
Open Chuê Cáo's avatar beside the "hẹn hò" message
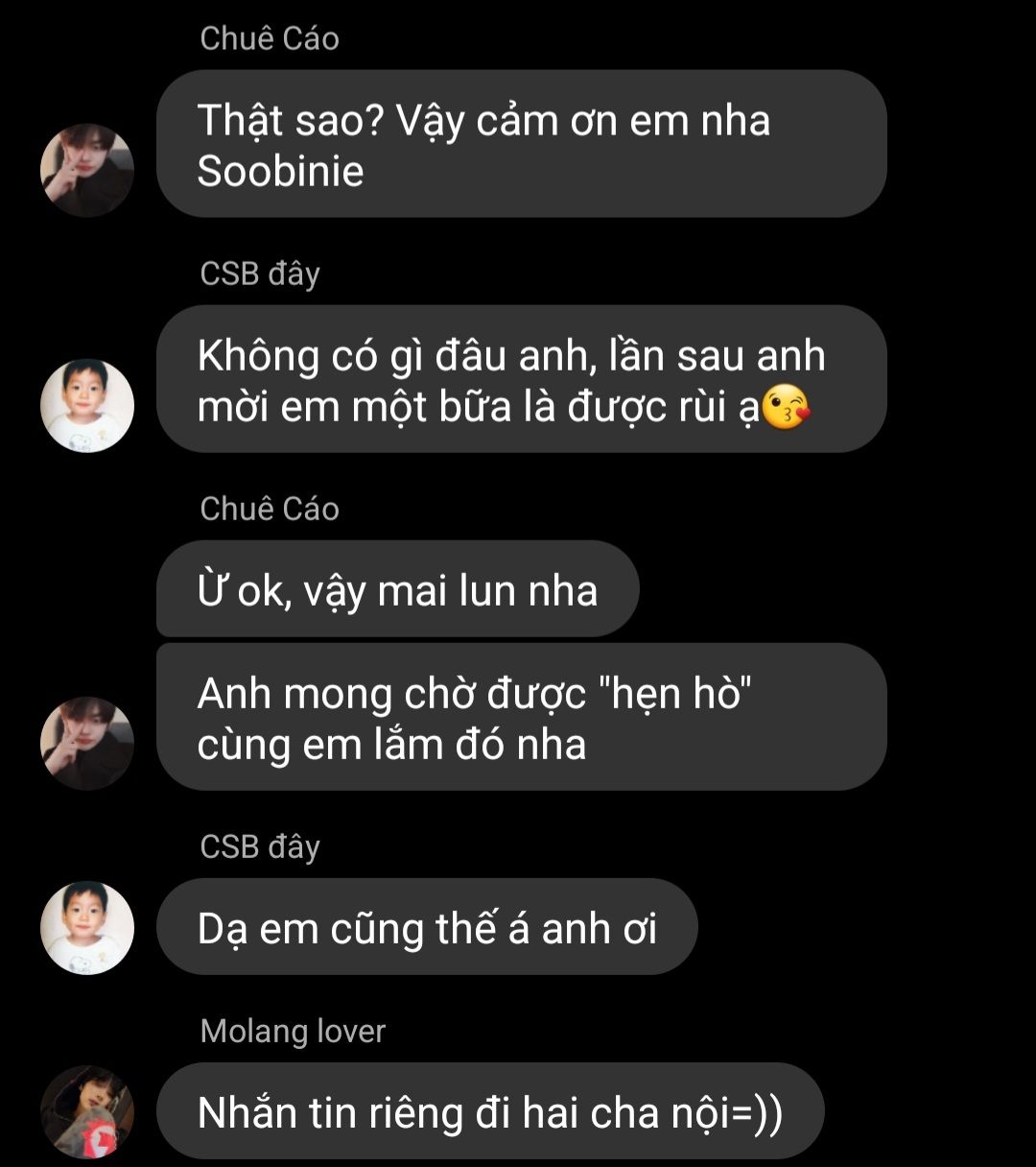click(x=86, y=743)
